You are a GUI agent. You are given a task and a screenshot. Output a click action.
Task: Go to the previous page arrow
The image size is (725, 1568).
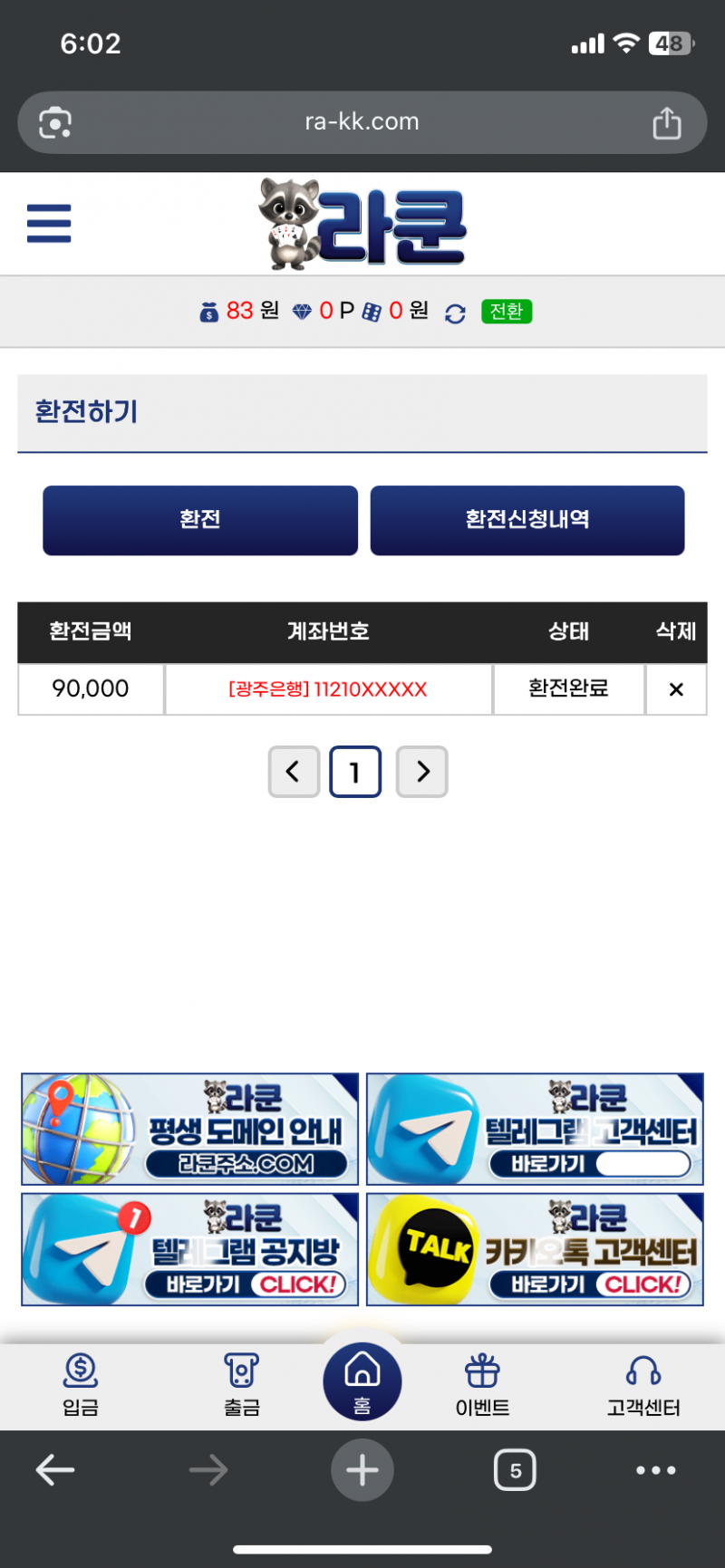[294, 772]
